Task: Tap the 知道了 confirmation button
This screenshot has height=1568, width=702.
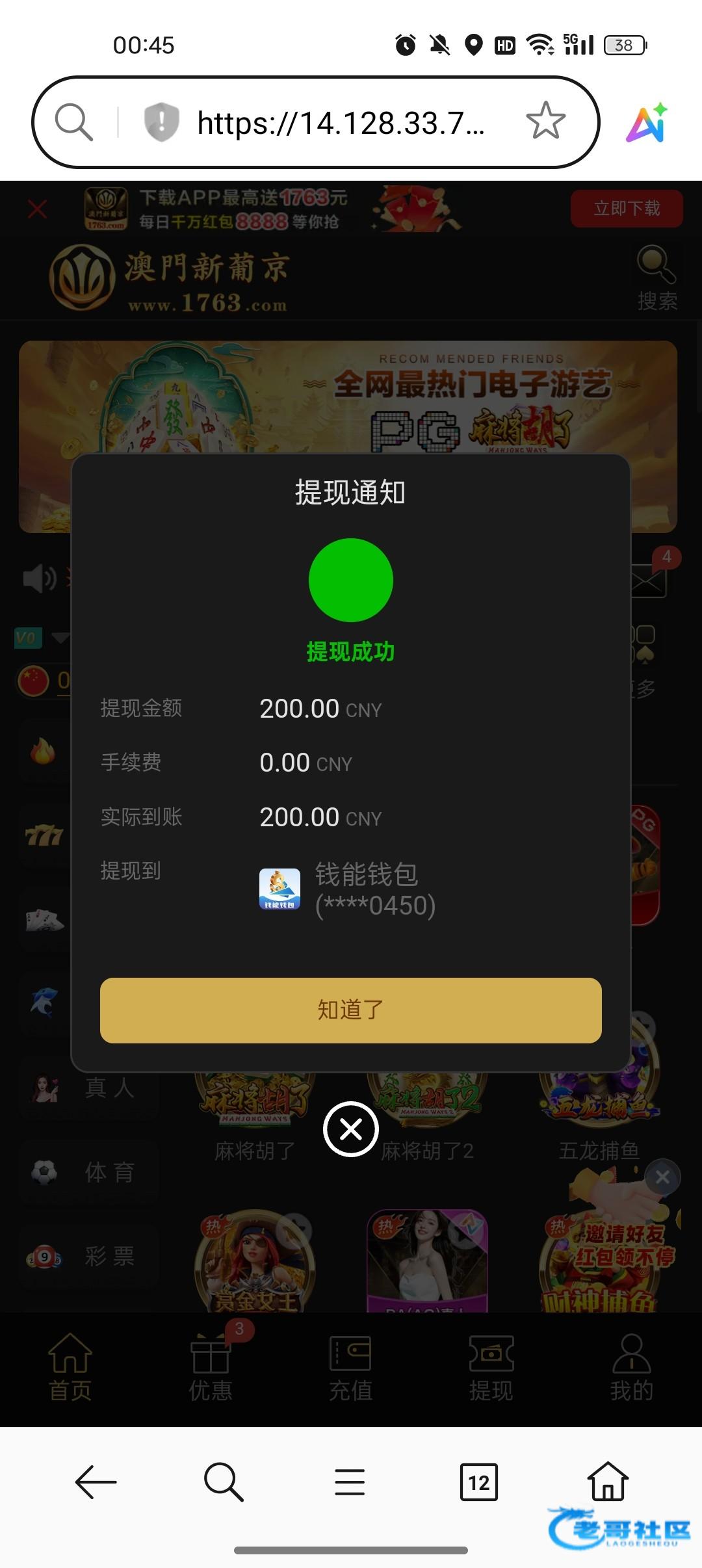Action: click(x=350, y=1010)
